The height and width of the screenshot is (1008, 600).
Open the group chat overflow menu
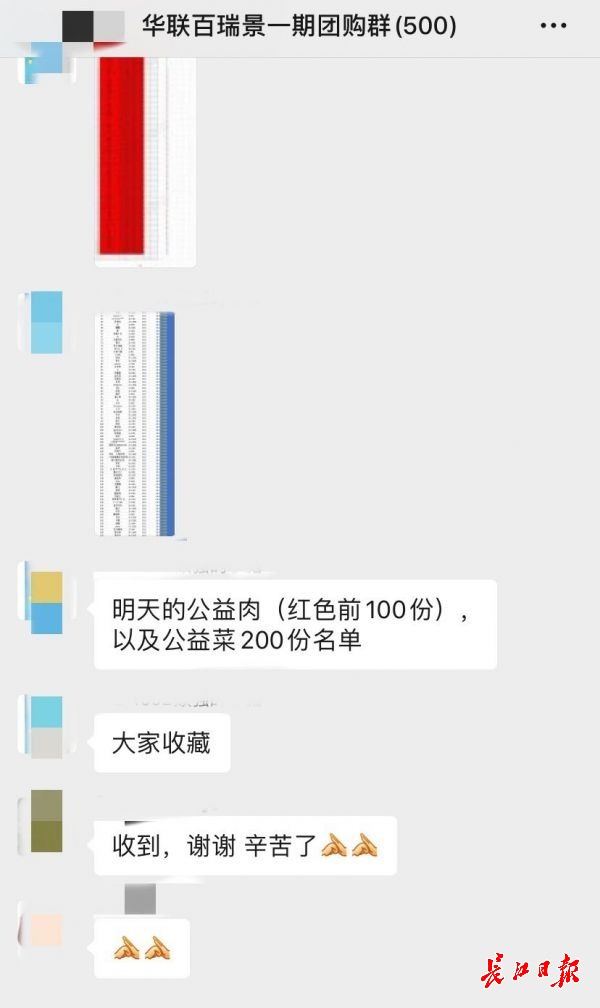tap(552, 26)
